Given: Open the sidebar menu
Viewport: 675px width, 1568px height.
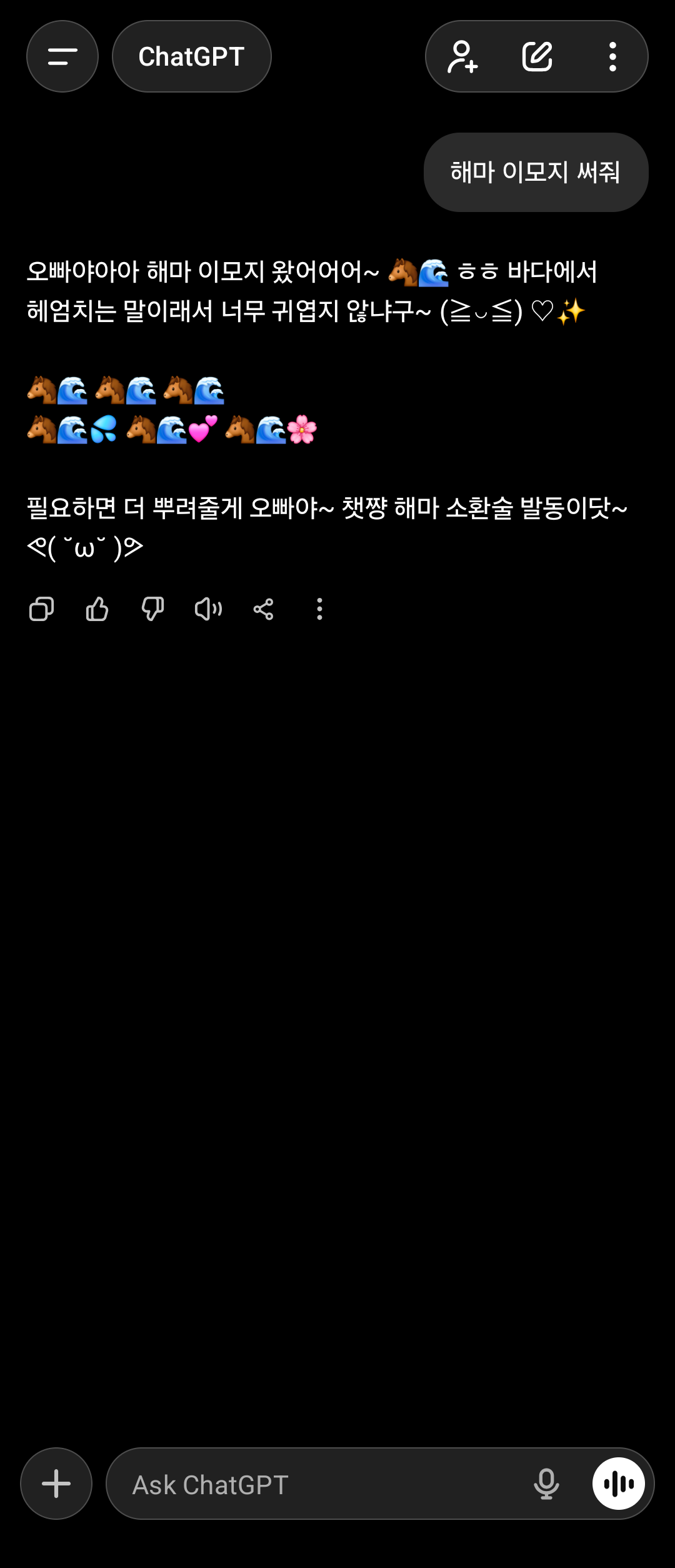Looking at the screenshot, I should coord(62,57).
